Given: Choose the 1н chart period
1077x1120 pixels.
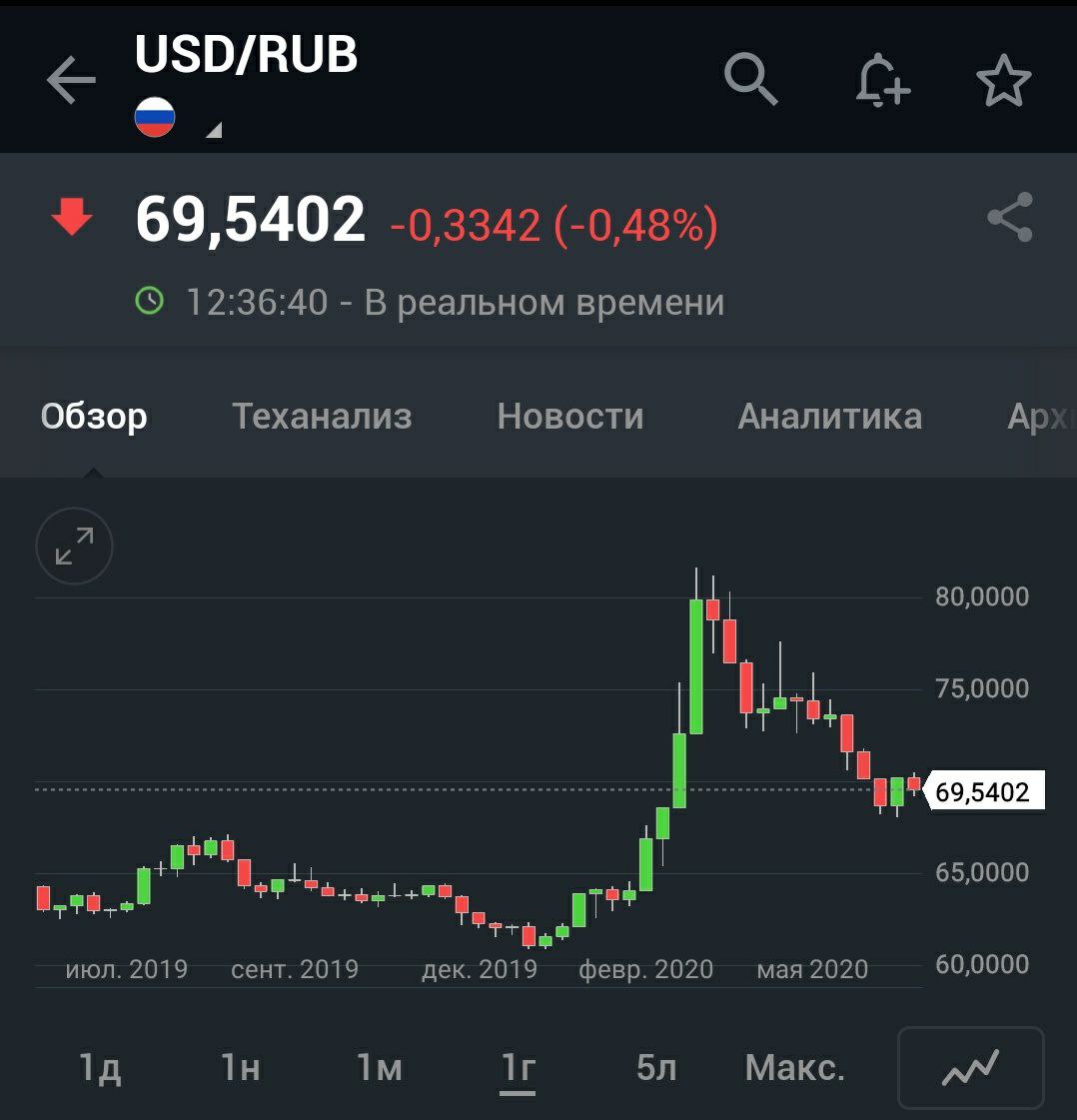Looking at the screenshot, I should coord(241,1068).
